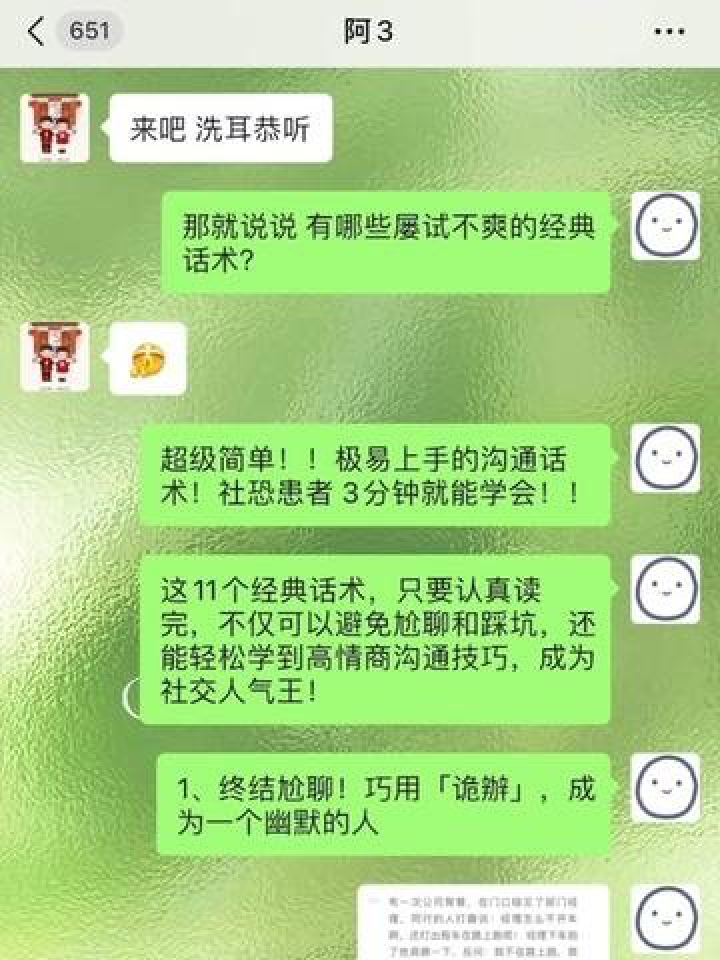Tap the avatar beside "1、终结尬聊" message
720x960 pixels.
(665, 787)
